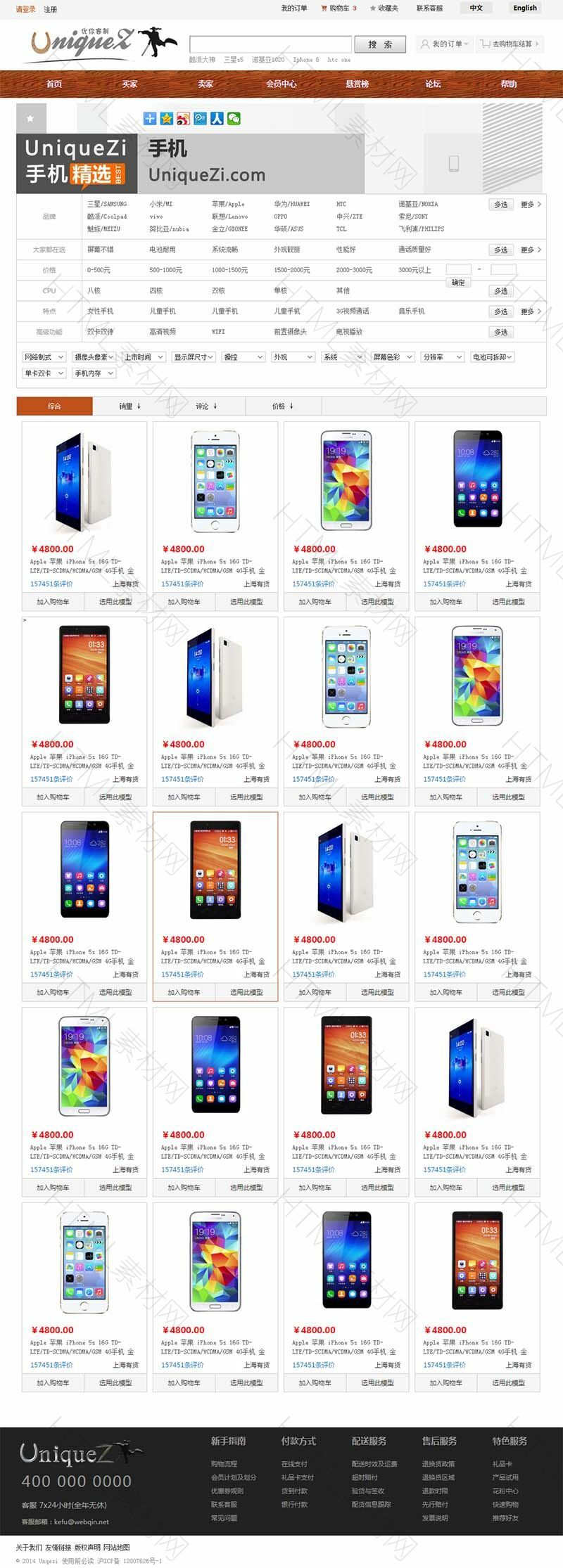563x1568 pixels.
Task: Switch language to English
Action: [524, 8]
